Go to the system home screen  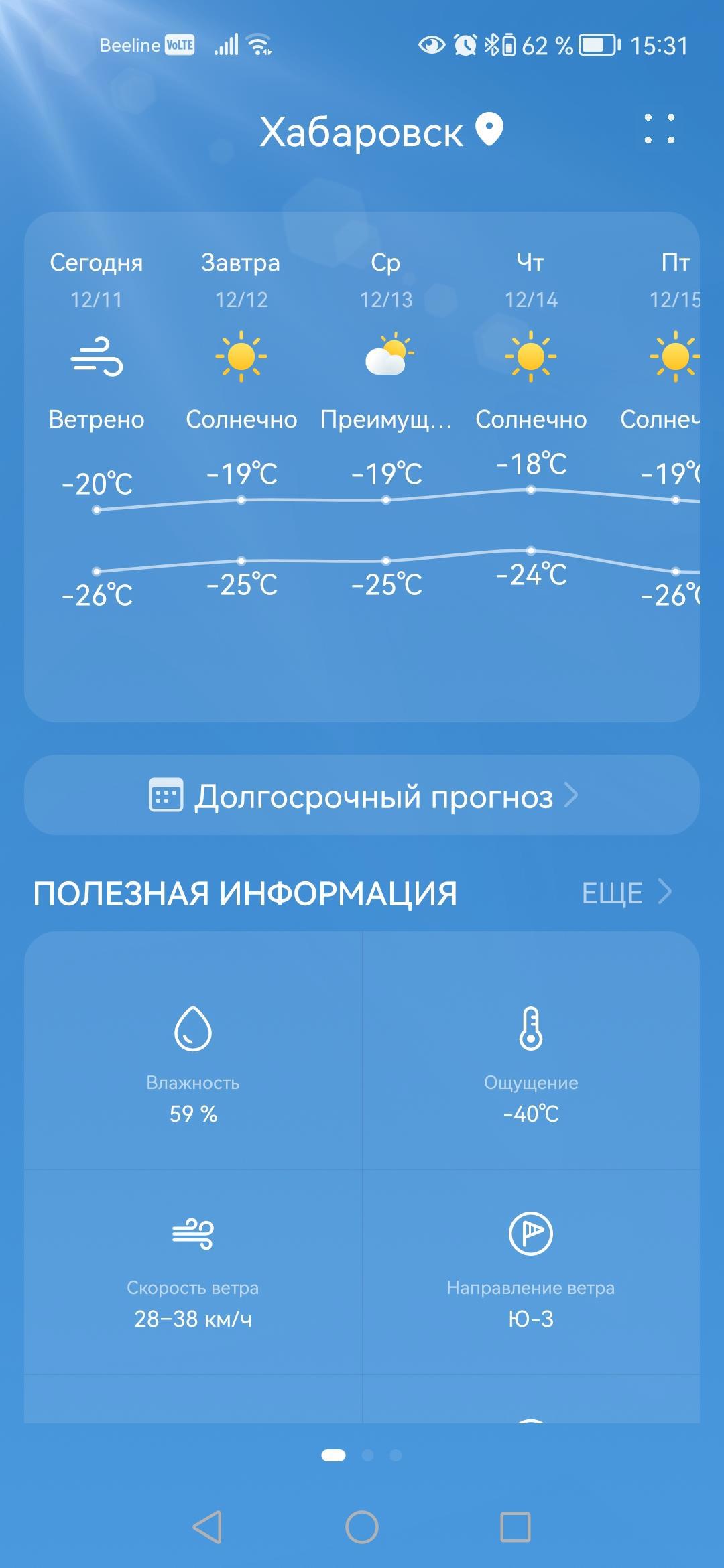click(x=362, y=1527)
